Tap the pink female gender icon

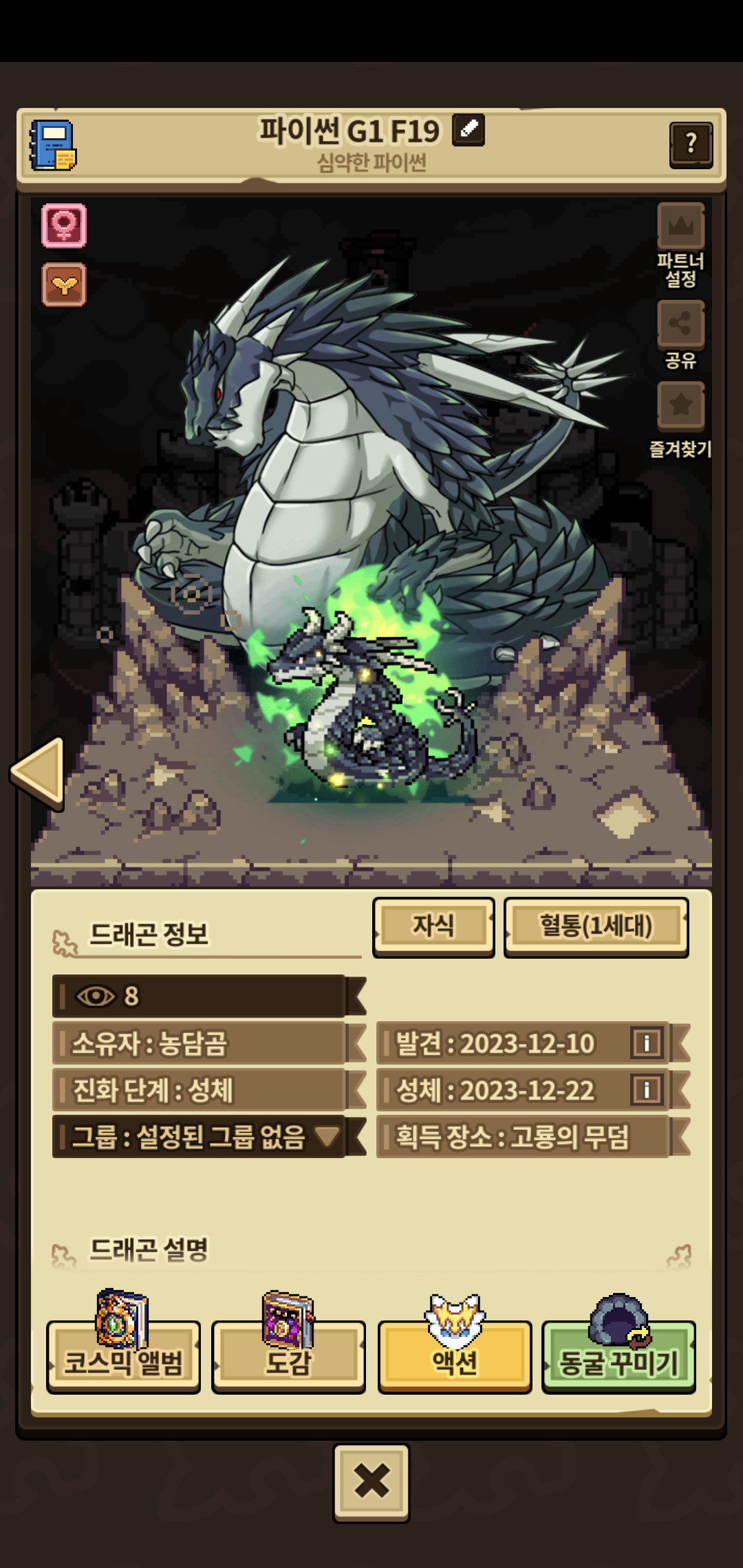[x=64, y=225]
